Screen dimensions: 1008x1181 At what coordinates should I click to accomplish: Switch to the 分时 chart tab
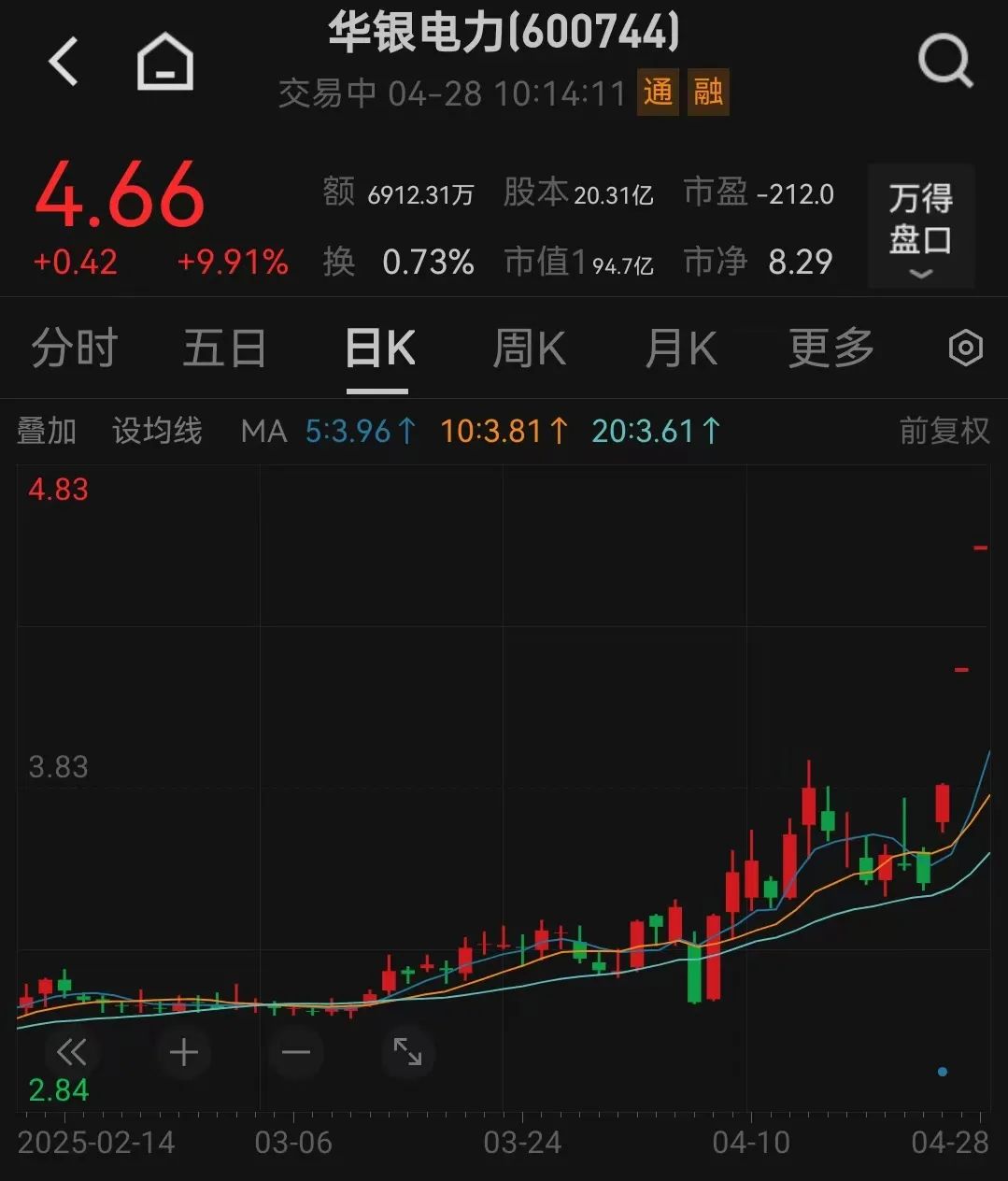tap(74, 349)
